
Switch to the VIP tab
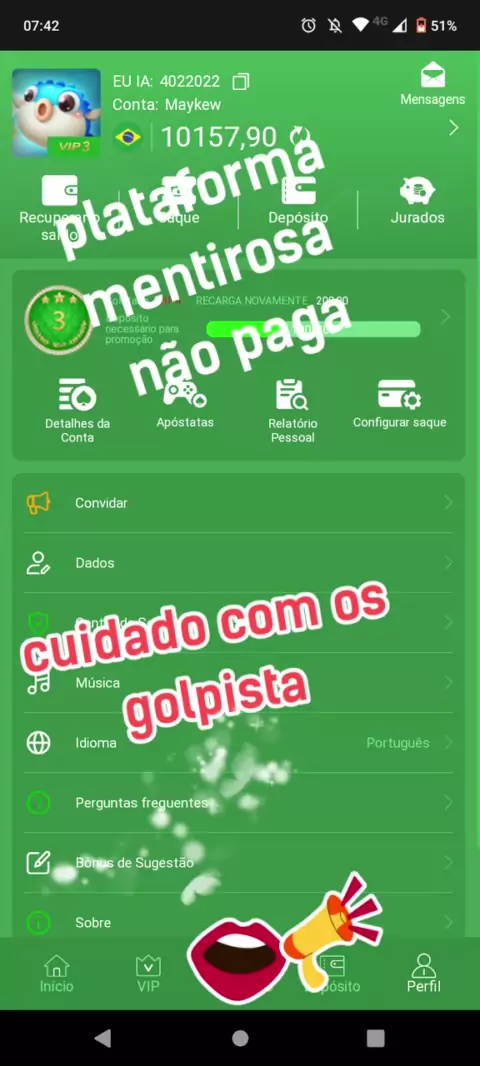tap(148, 973)
